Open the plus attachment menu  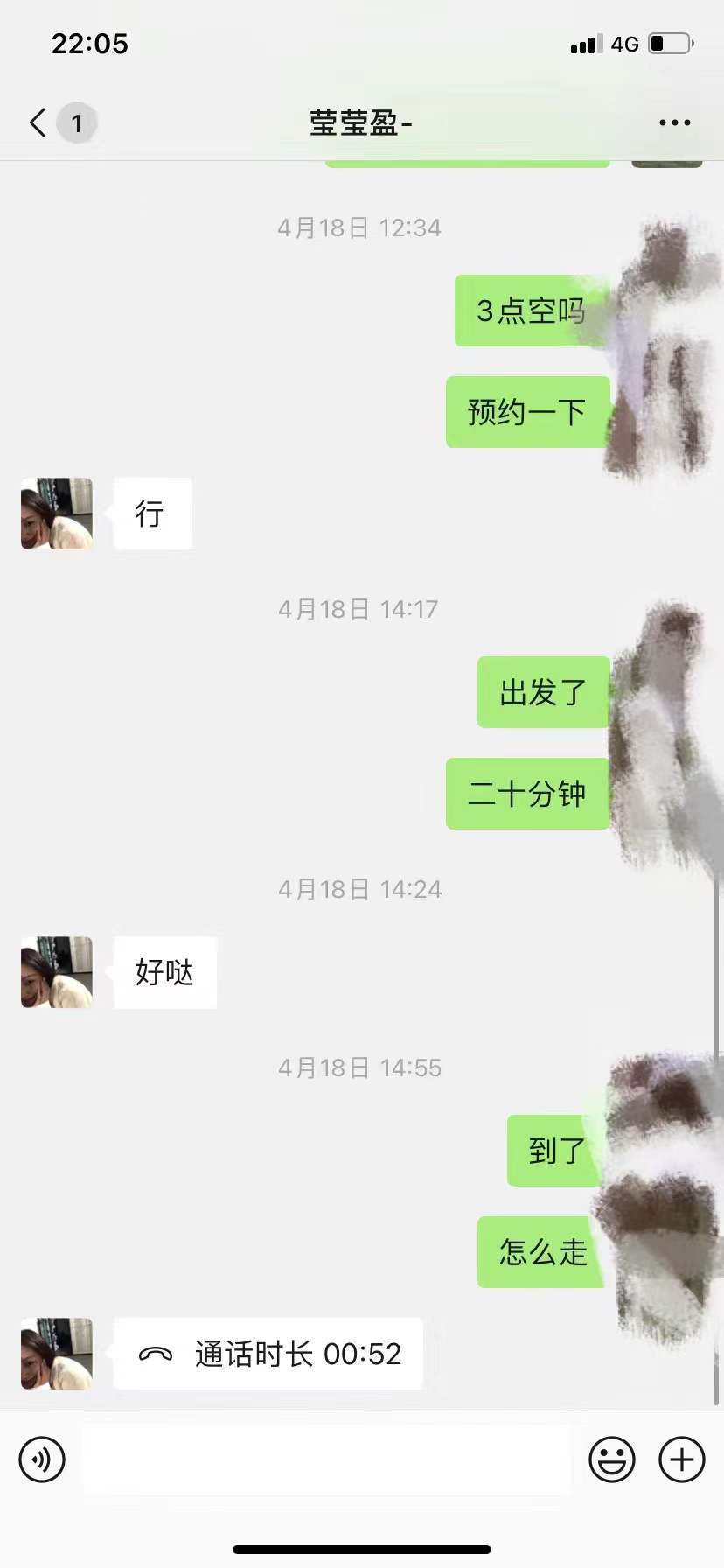682,1459
